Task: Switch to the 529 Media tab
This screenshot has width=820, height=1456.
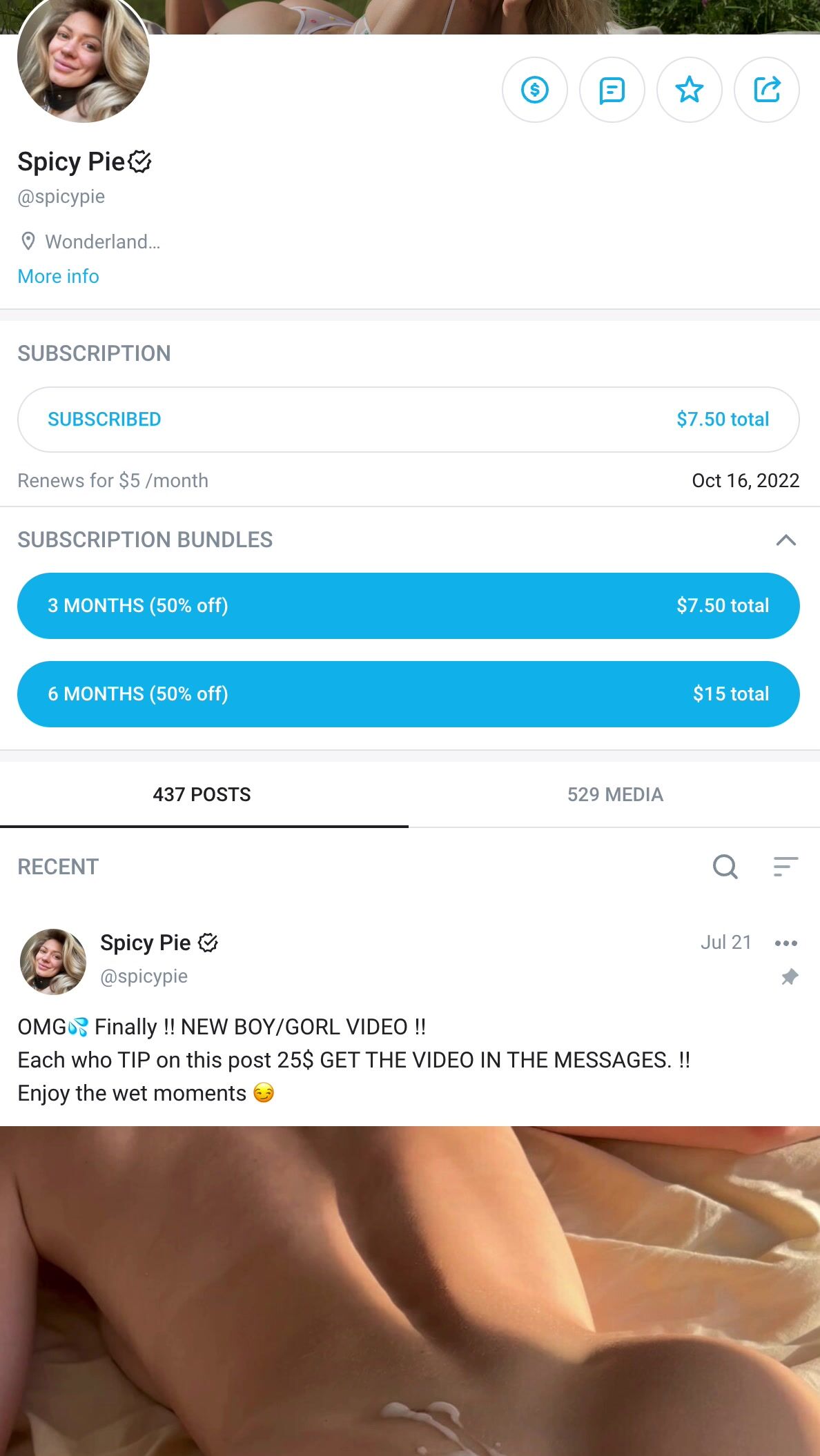Action: click(x=615, y=795)
